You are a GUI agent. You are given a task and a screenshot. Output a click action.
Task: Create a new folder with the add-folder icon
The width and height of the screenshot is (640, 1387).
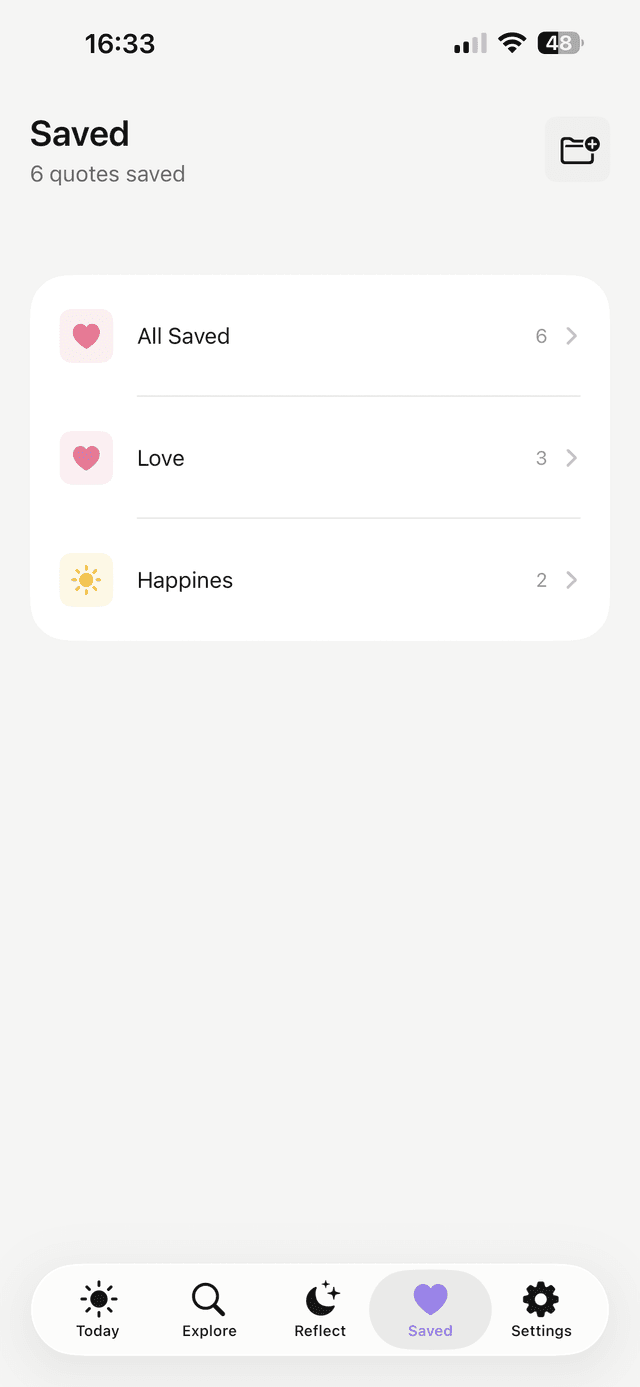click(577, 150)
